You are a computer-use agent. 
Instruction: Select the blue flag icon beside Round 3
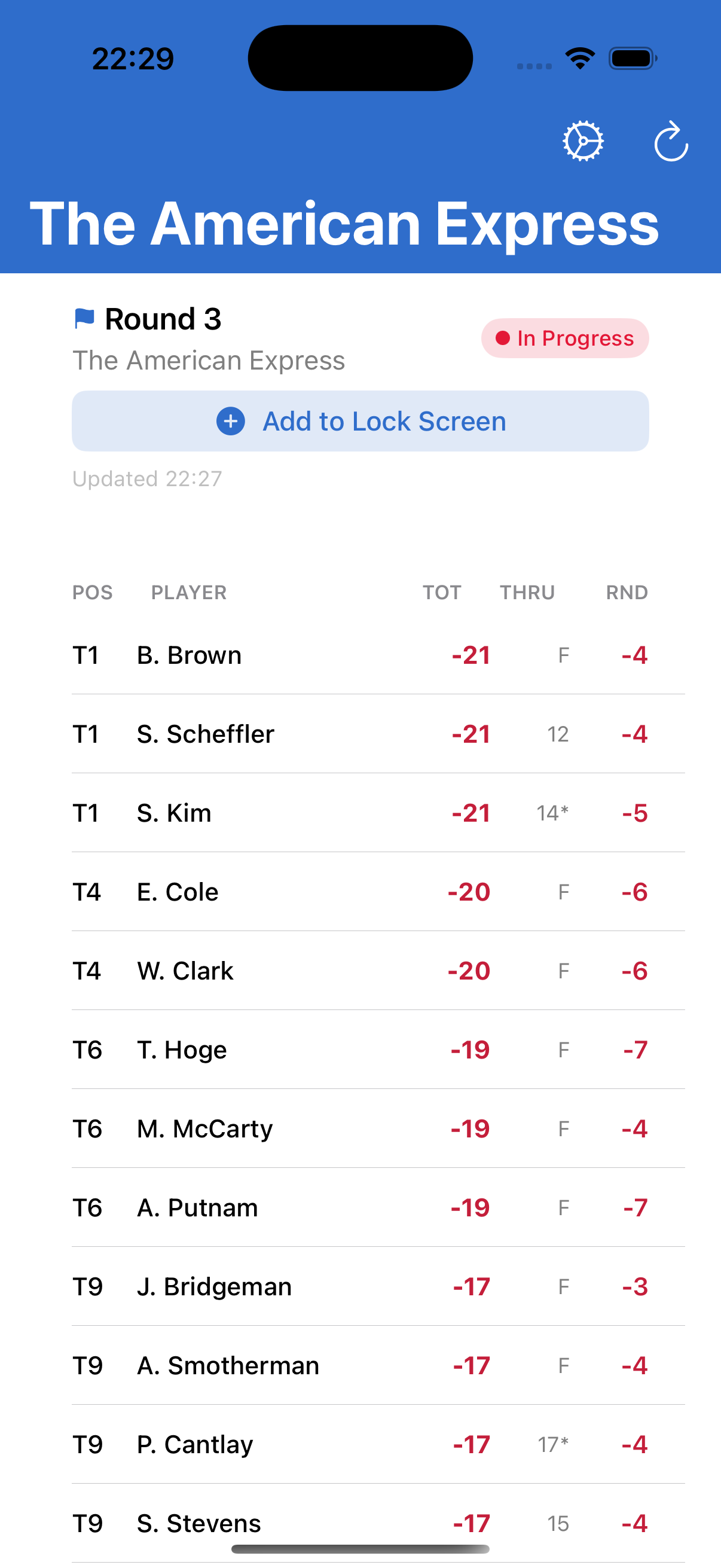point(83,317)
